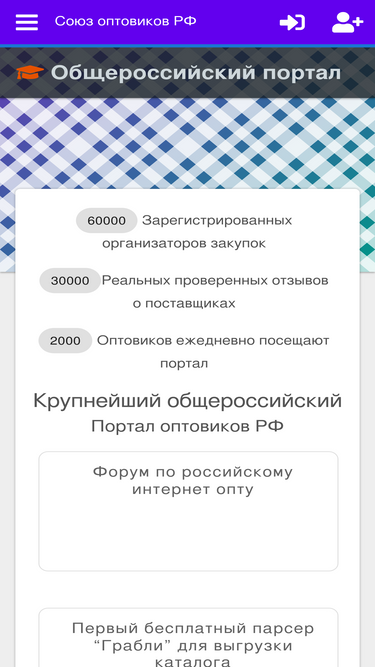
Task: Open the hamburger drawer menu
Action: pos(27,22)
